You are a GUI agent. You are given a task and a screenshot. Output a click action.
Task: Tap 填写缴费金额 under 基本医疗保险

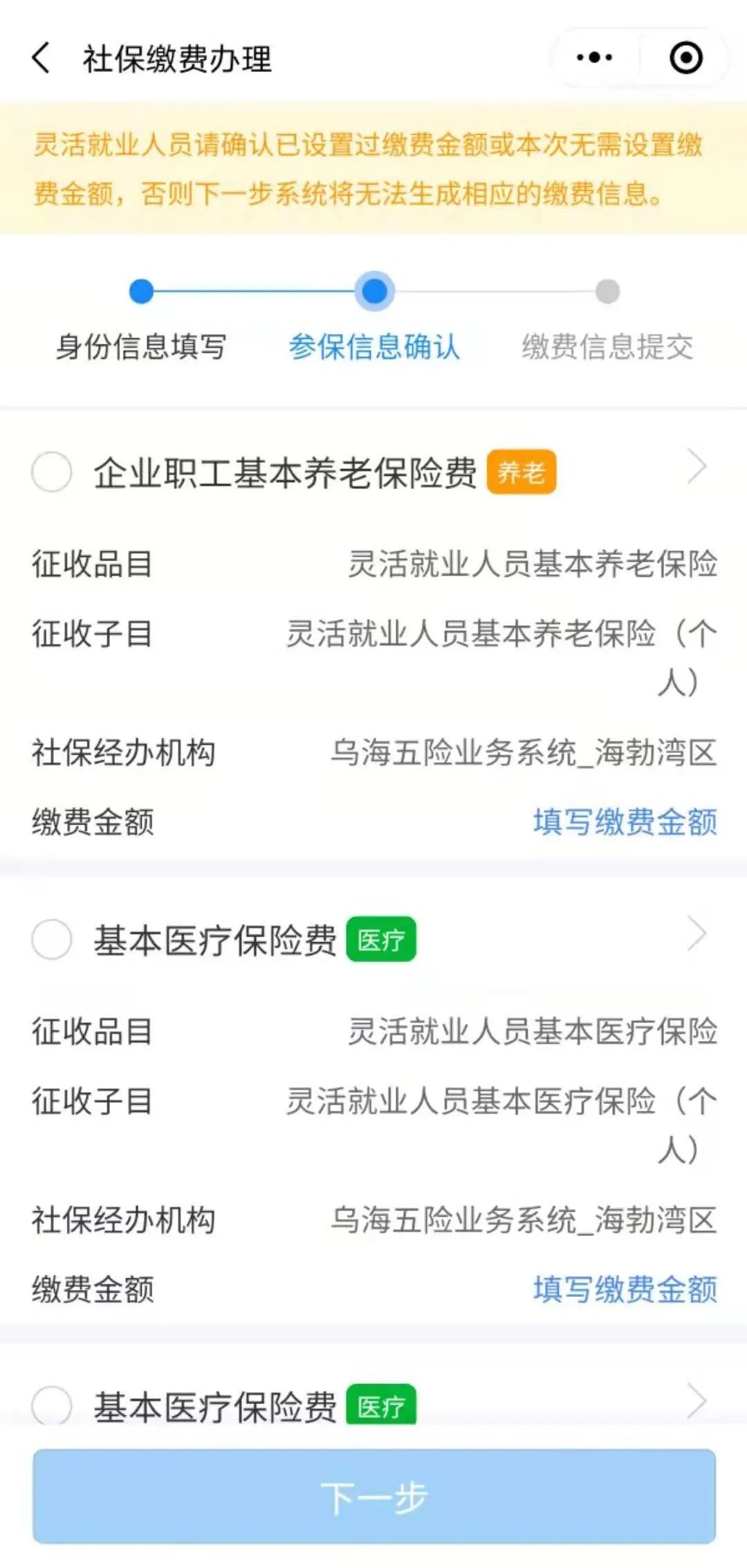[x=625, y=1289]
